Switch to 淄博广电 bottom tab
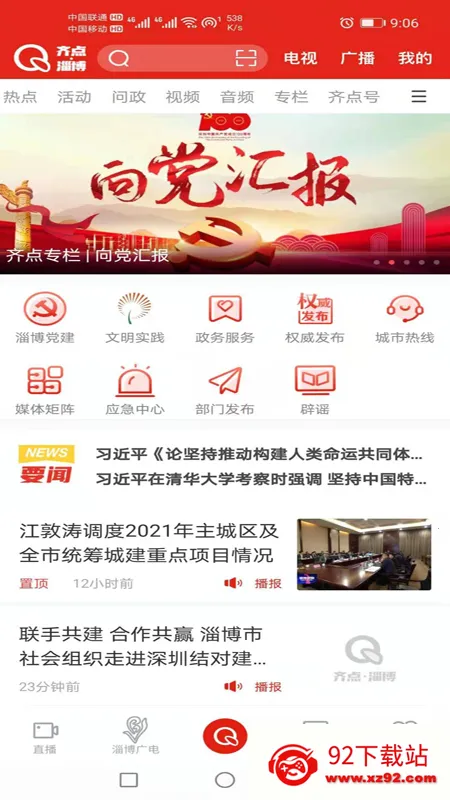 pos(135,736)
